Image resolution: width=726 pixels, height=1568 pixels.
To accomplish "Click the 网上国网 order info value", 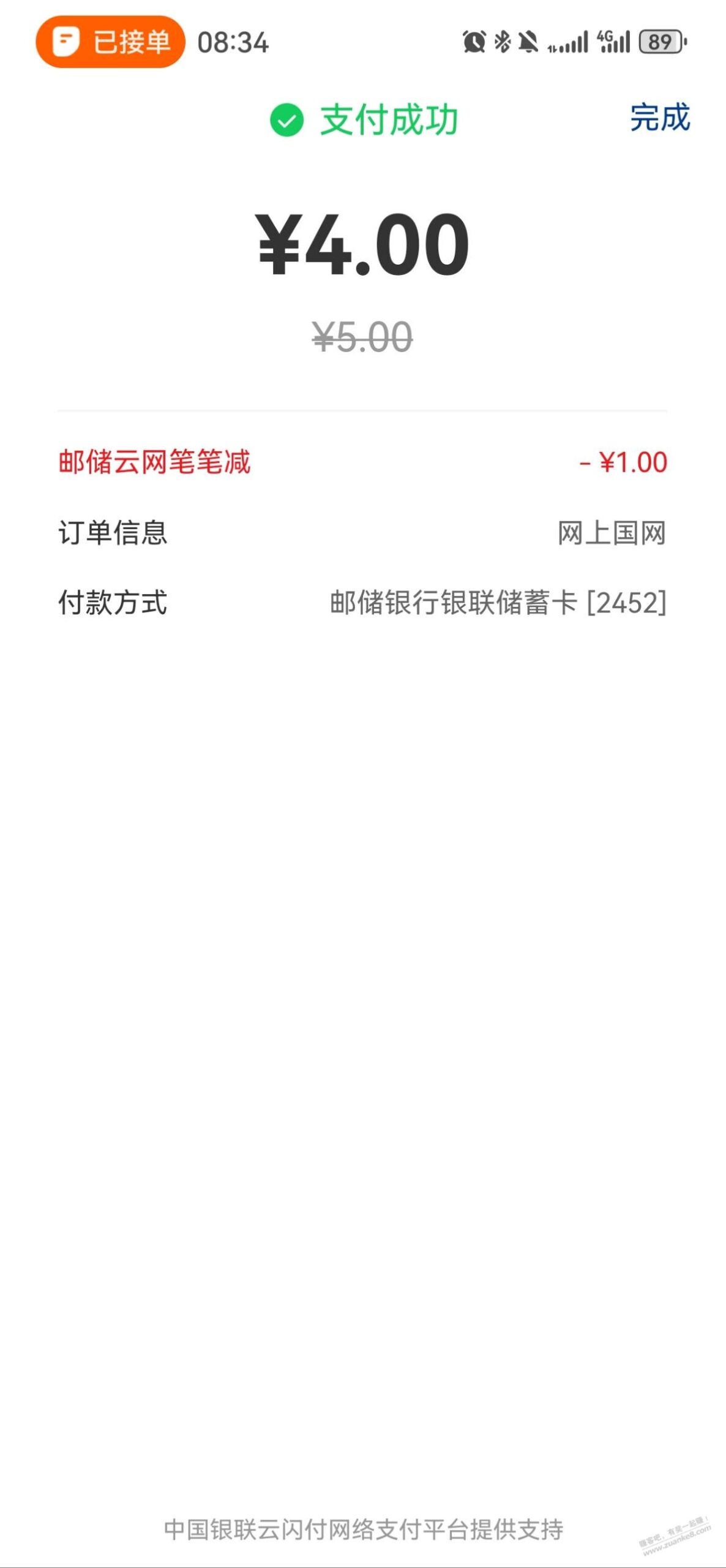I will point(612,534).
